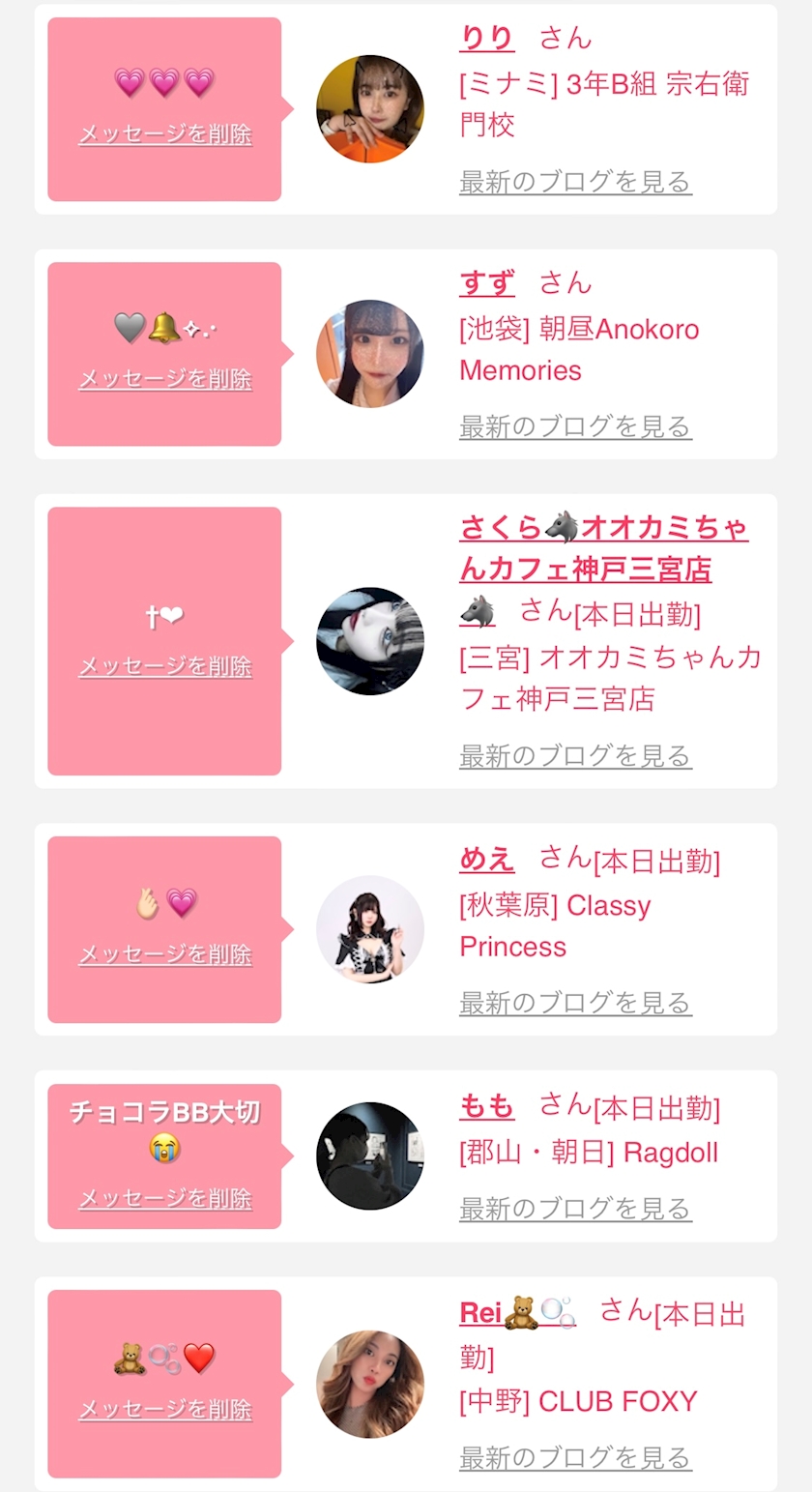This screenshot has width=812, height=1492.
Task: View すず's latest blog
Action: 575,426
